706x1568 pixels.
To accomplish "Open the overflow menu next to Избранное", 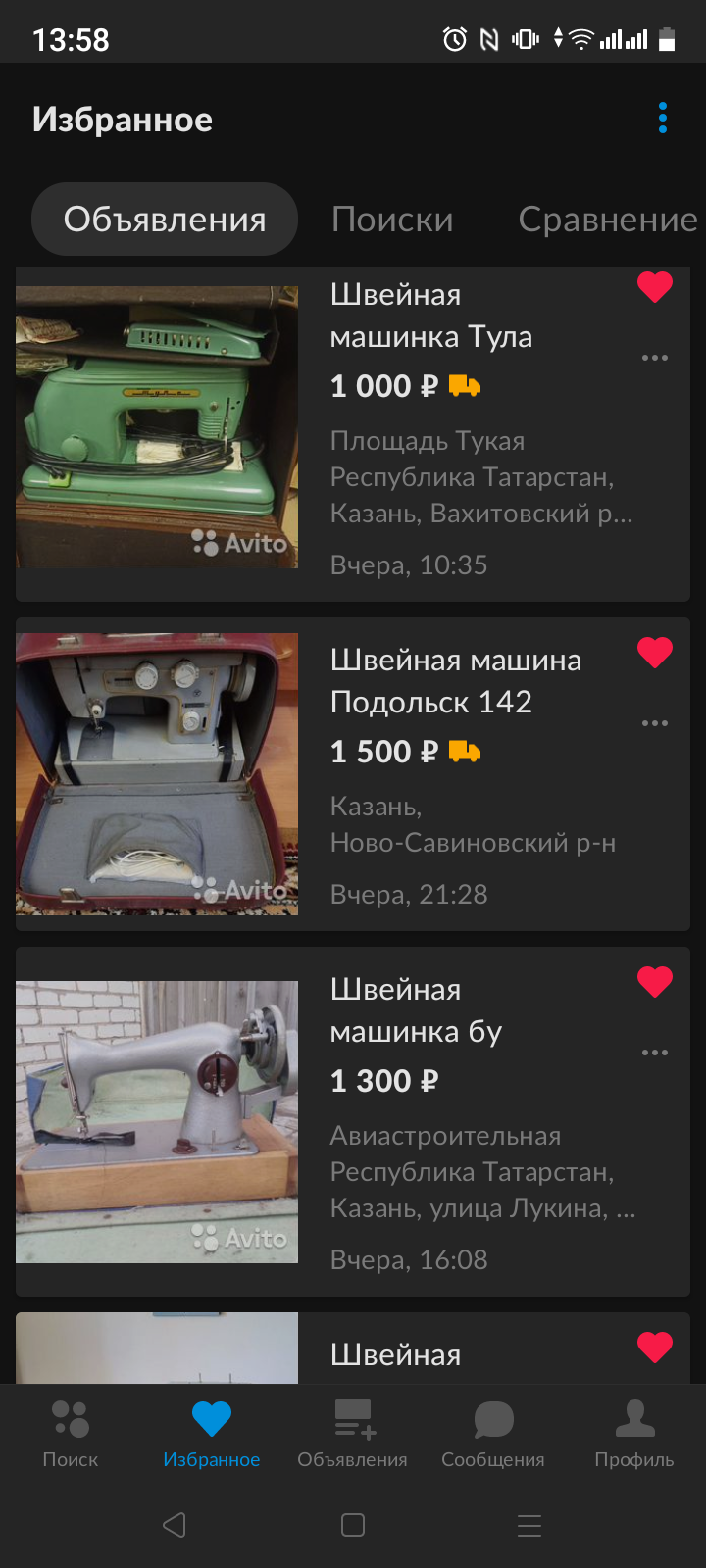I will (x=663, y=119).
